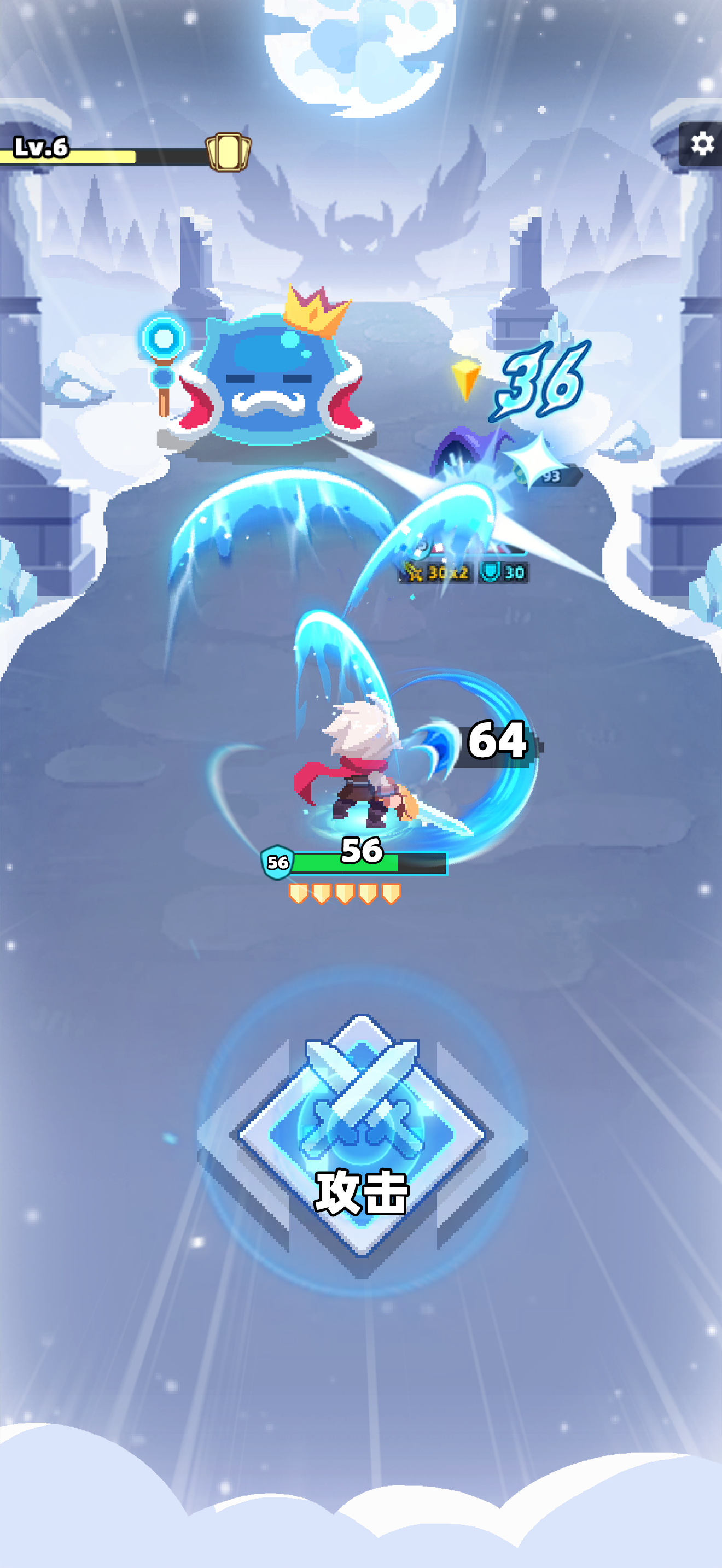Open the settings gear
The image size is (722, 1568).
701,144
